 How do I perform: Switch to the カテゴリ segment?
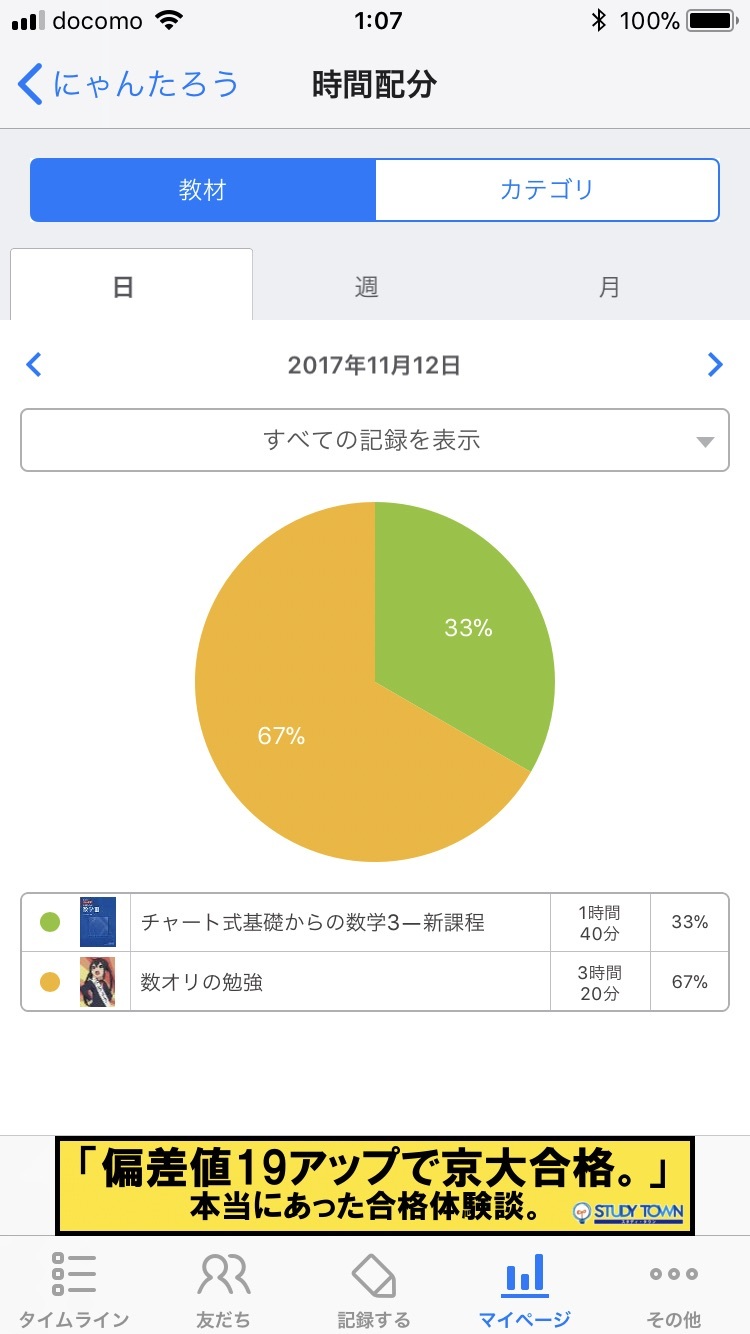[547, 190]
